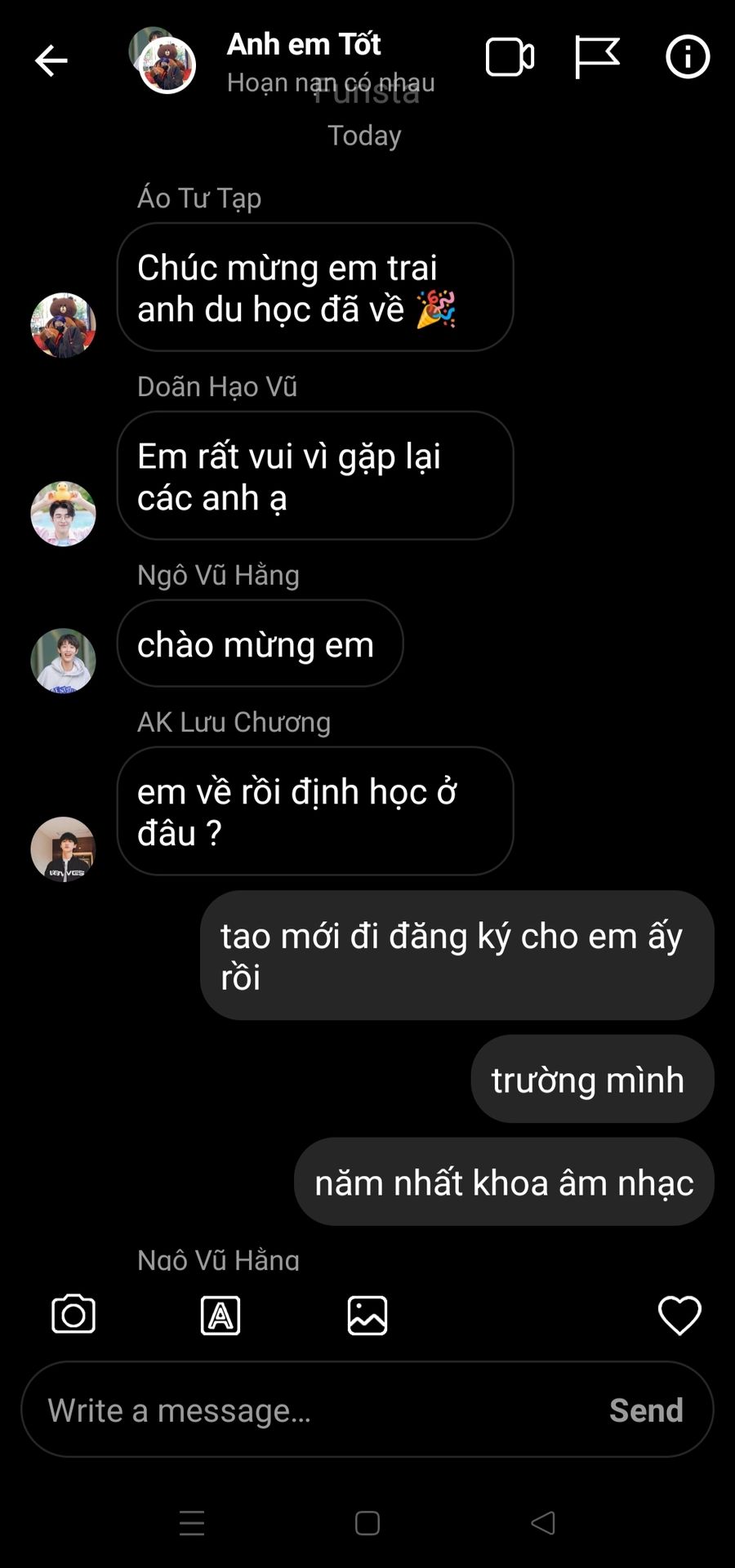This screenshot has height=1568, width=735.
Task: Send a heart reaction
Action: pos(679,1316)
